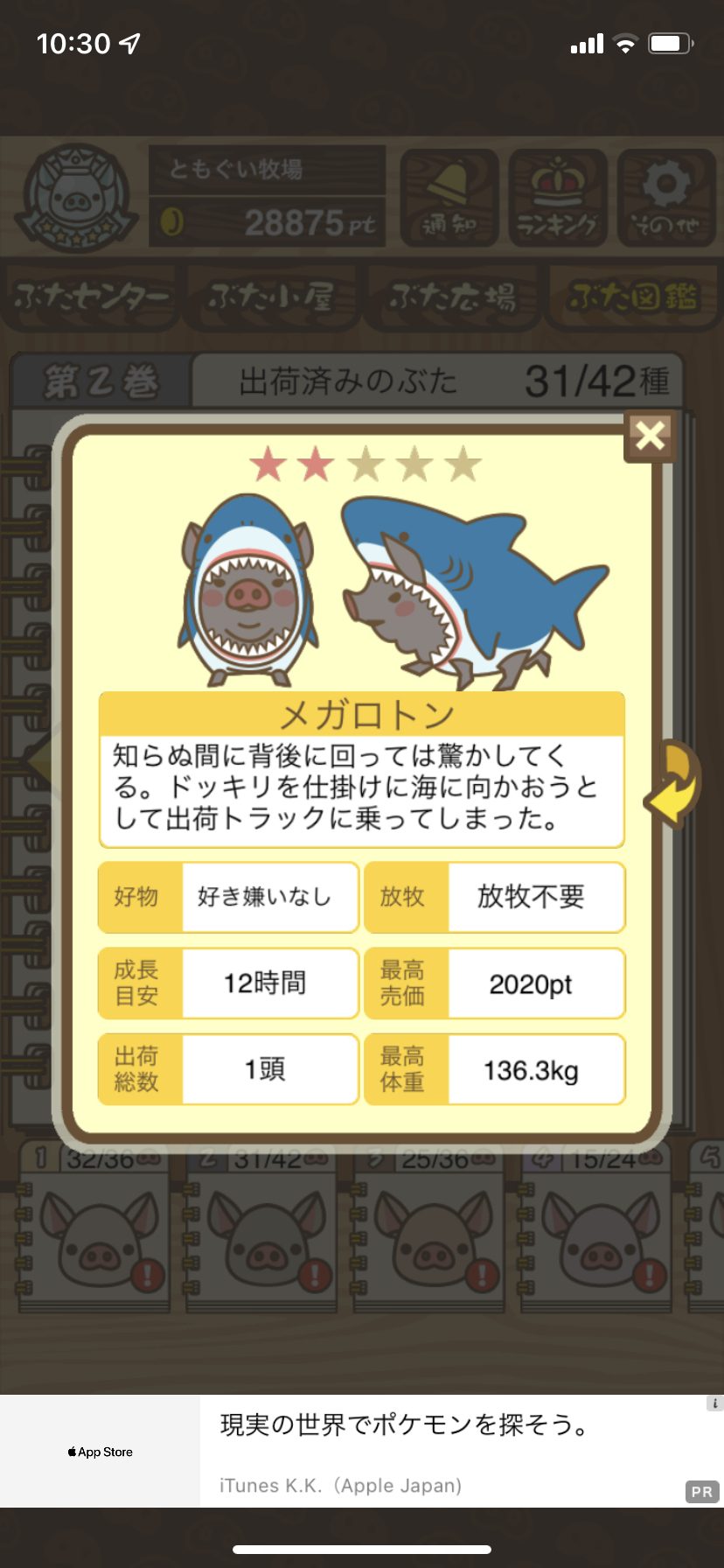Image resolution: width=724 pixels, height=1568 pixels.
Task: Open the 通知 notifications bell
Action: tap(449, 198)
